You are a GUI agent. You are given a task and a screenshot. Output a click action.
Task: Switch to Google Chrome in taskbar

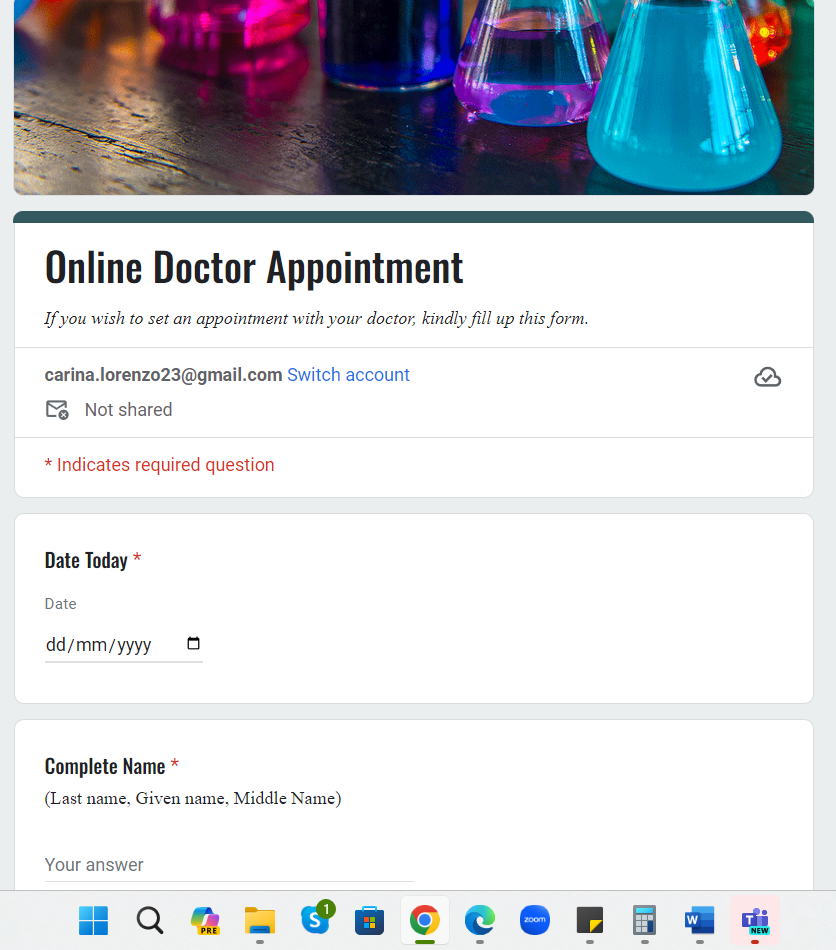coord(425,920)
